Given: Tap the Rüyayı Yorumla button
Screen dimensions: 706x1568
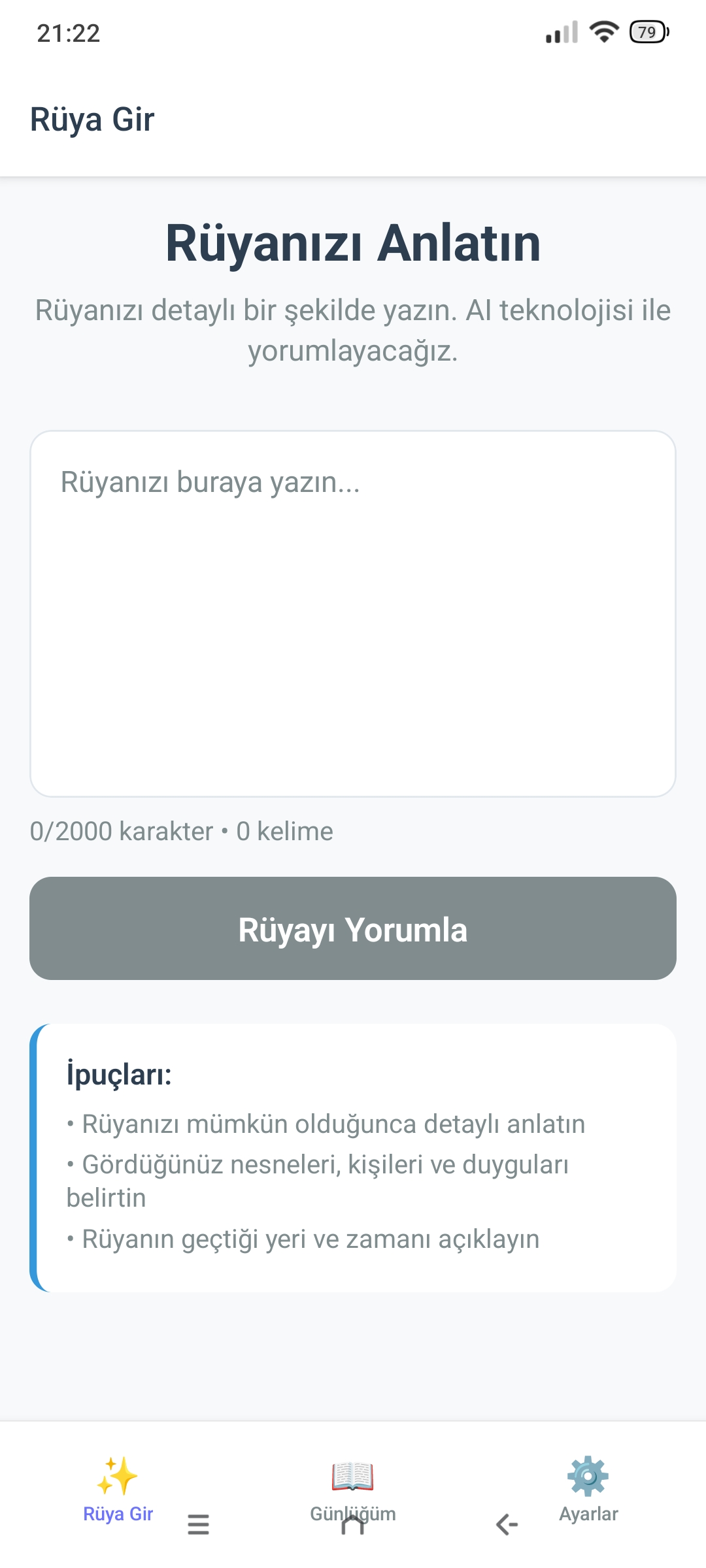Looking at the screenshot, I should pos(353,928).
